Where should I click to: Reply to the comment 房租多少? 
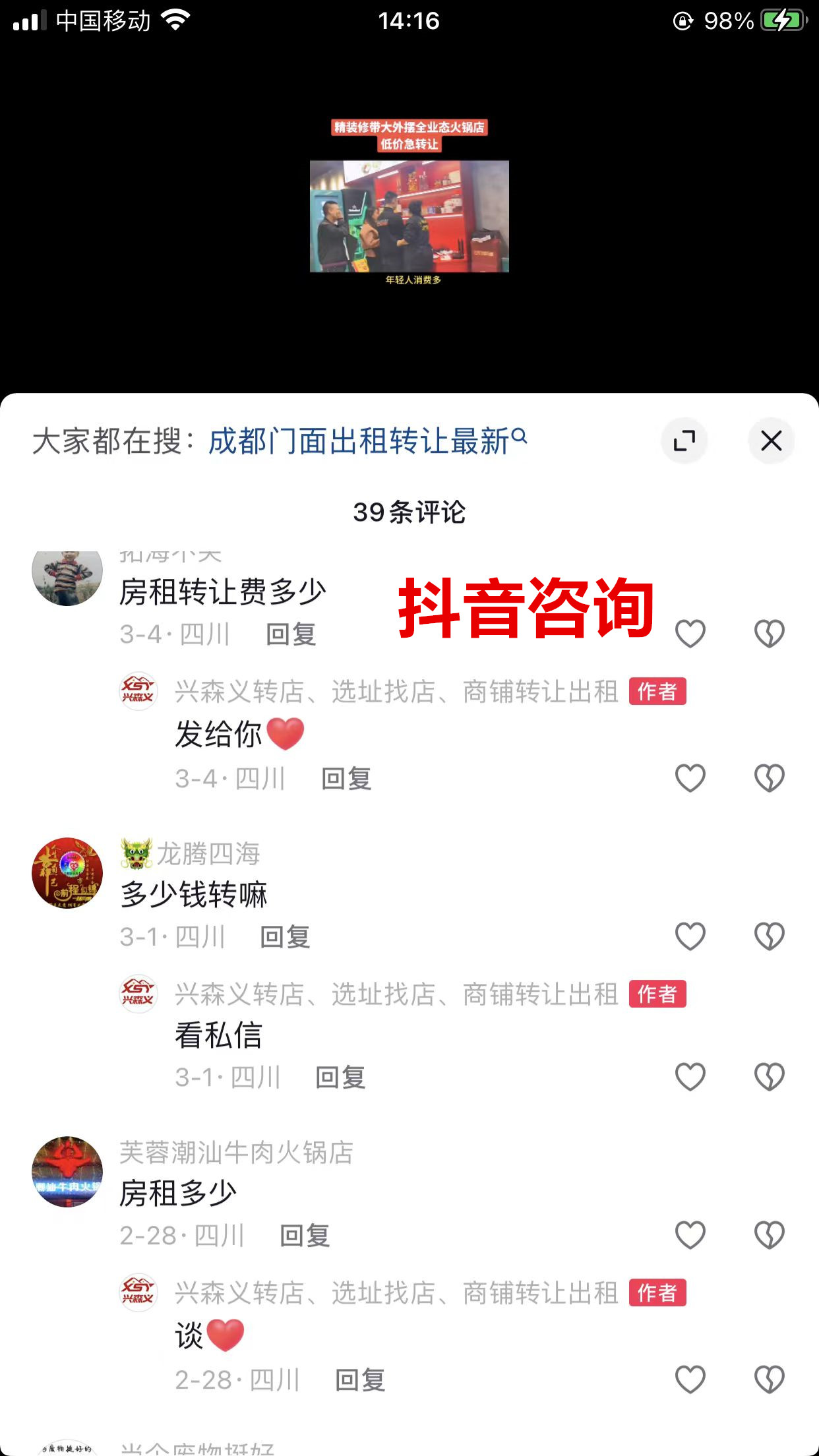[305, 1236]
